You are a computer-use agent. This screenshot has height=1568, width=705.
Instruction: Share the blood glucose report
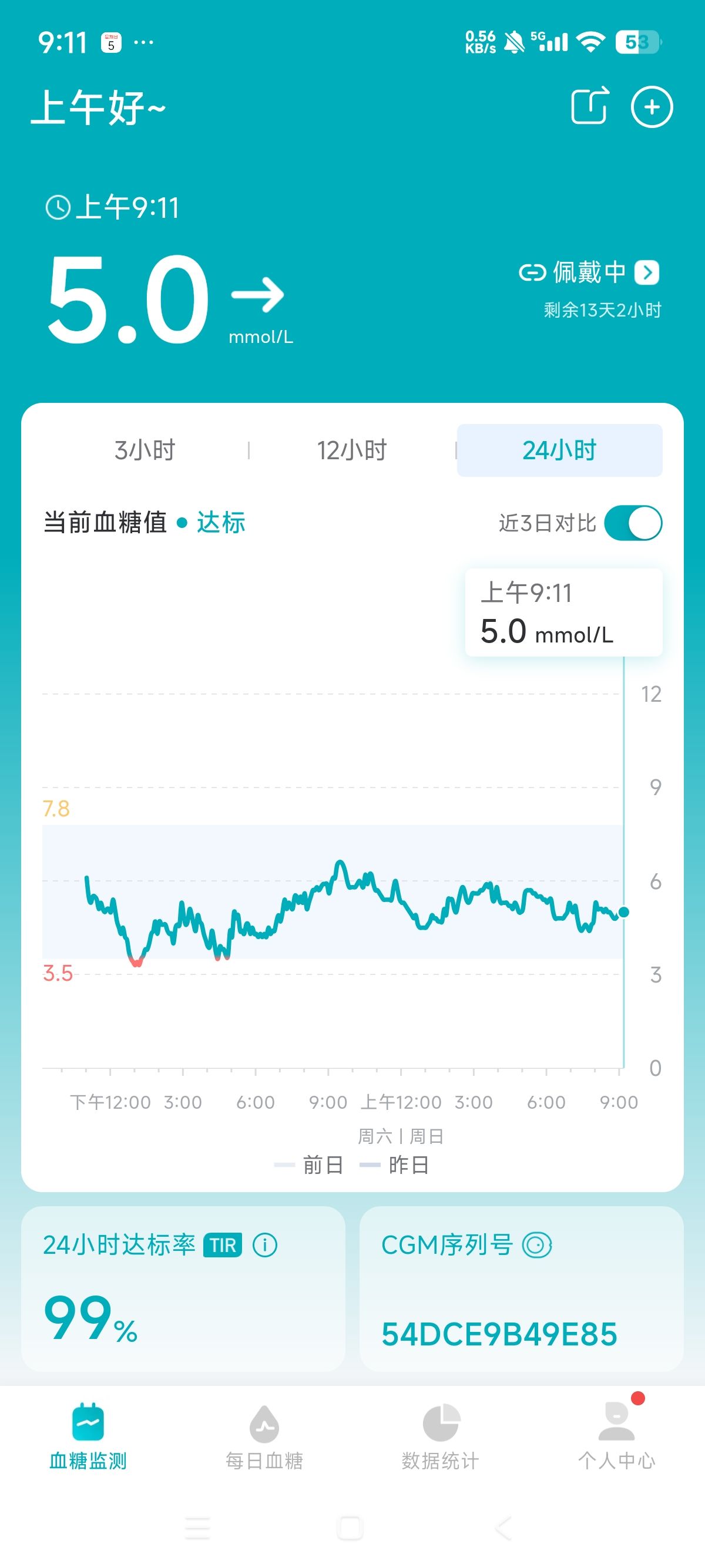(x=590, y=106)
